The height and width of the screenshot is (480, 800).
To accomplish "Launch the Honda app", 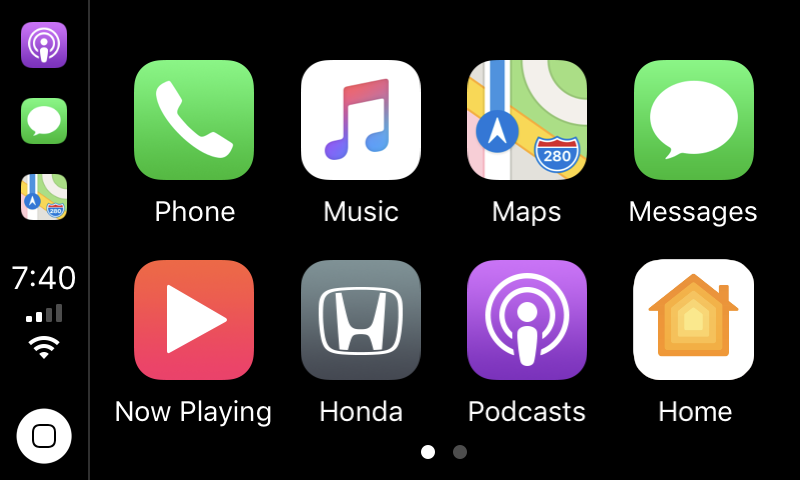I will [x=360, y=320].
